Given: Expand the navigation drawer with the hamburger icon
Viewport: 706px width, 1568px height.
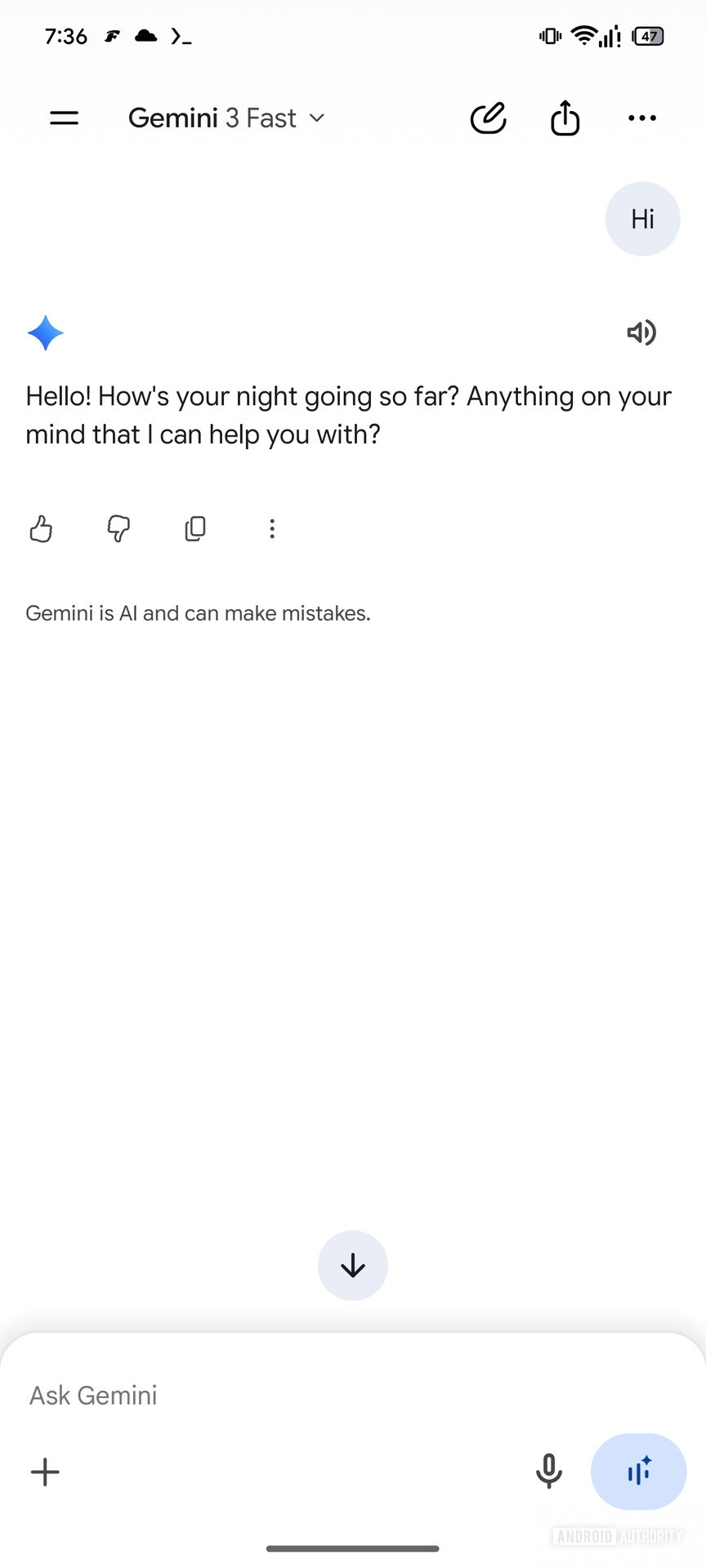Looking at the screenshot, I should tap(64, 118).
